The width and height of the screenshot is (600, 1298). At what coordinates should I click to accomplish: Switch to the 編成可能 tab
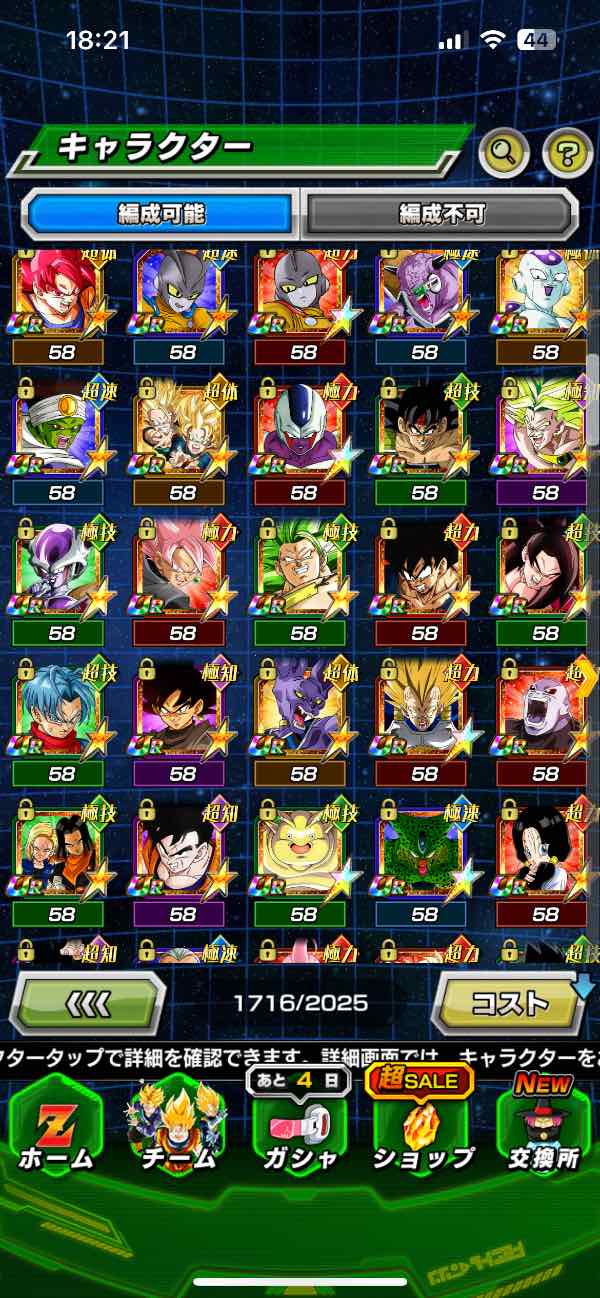(x=160, y=213)
